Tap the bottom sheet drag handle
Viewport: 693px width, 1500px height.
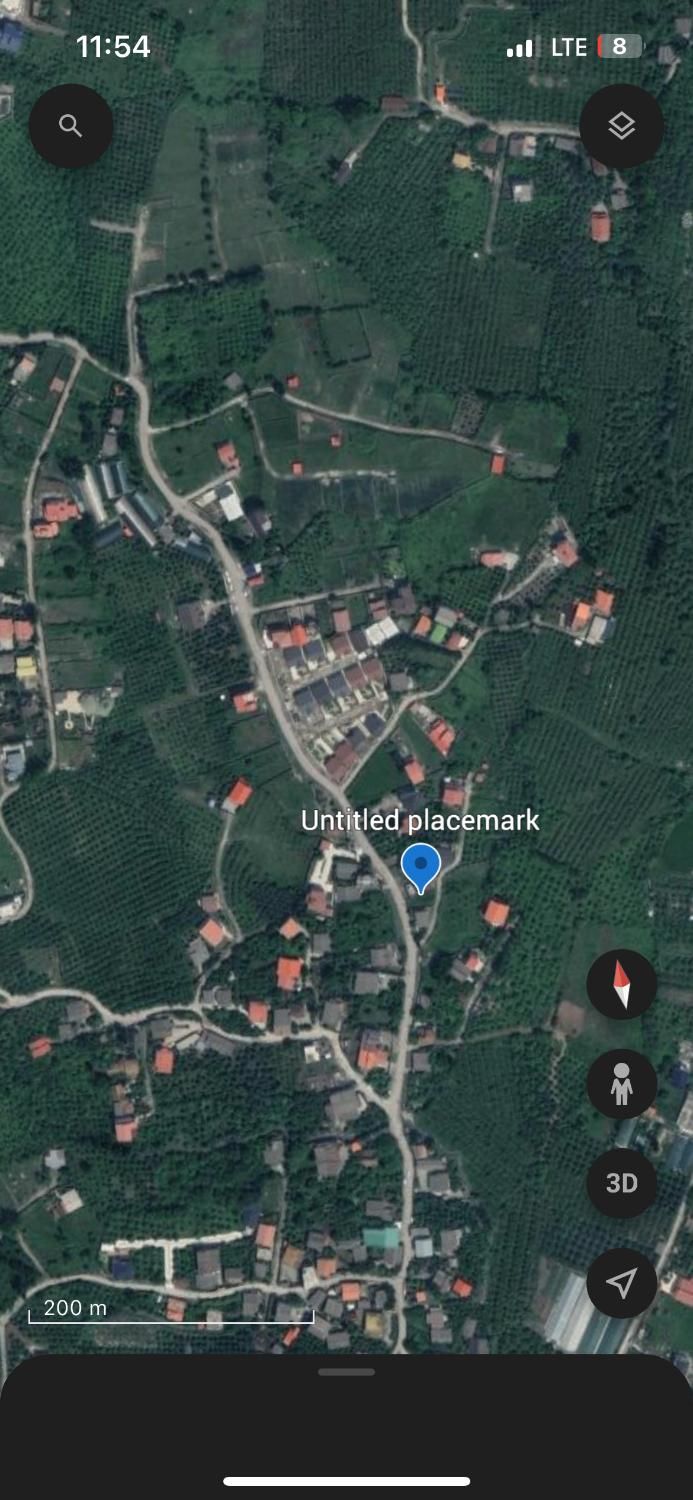pos(346,1372)
